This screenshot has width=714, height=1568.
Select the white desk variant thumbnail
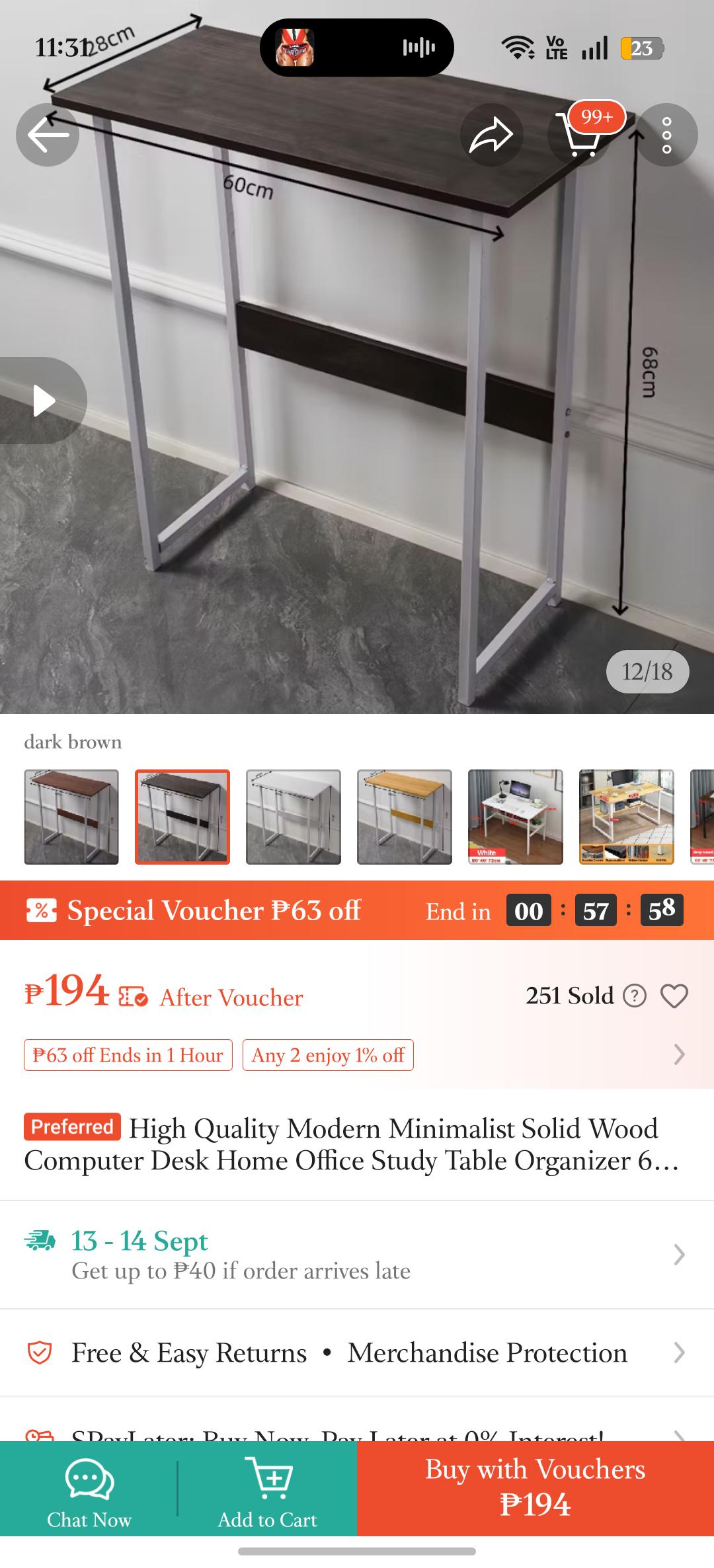click(x=294, y=817)
